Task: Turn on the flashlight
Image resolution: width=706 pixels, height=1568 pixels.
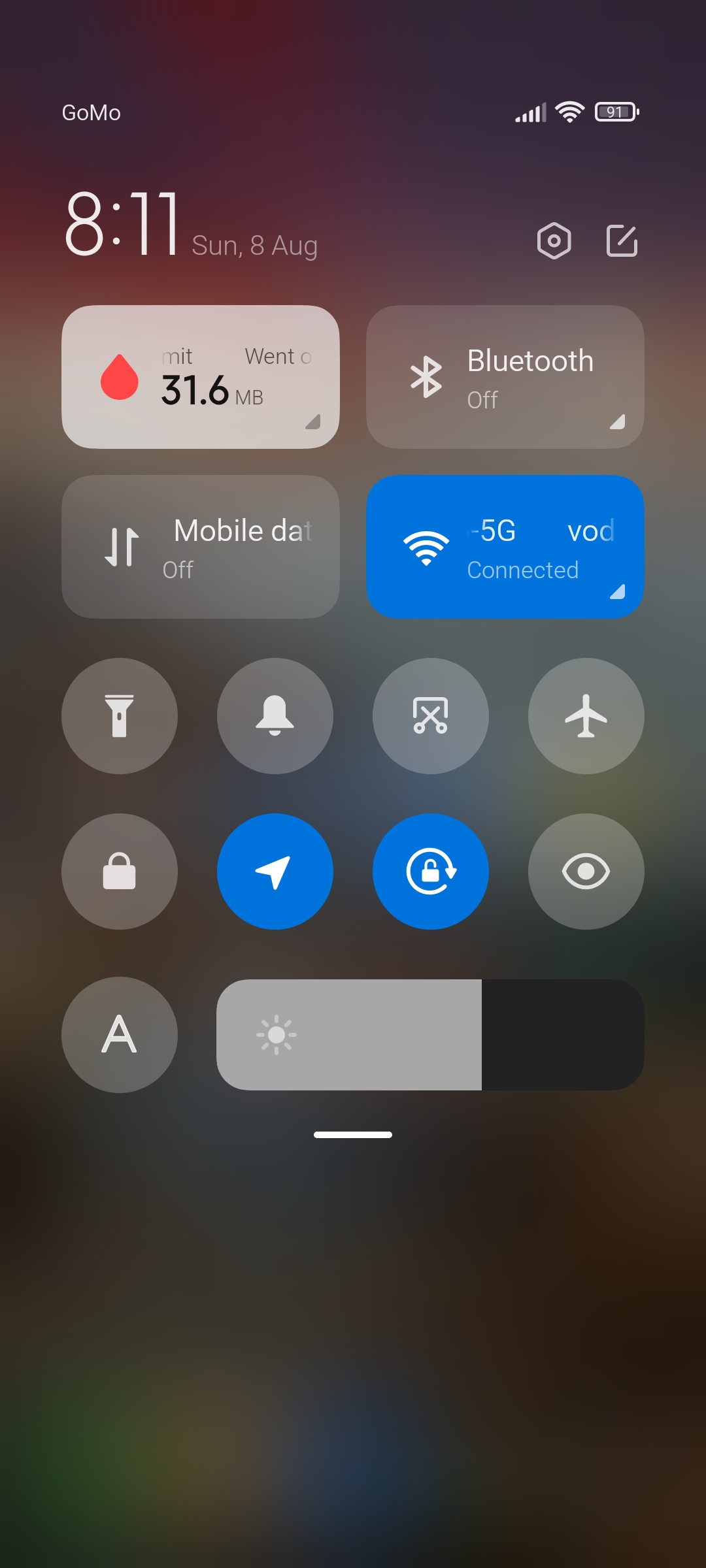Action: [x=120, y=716]
